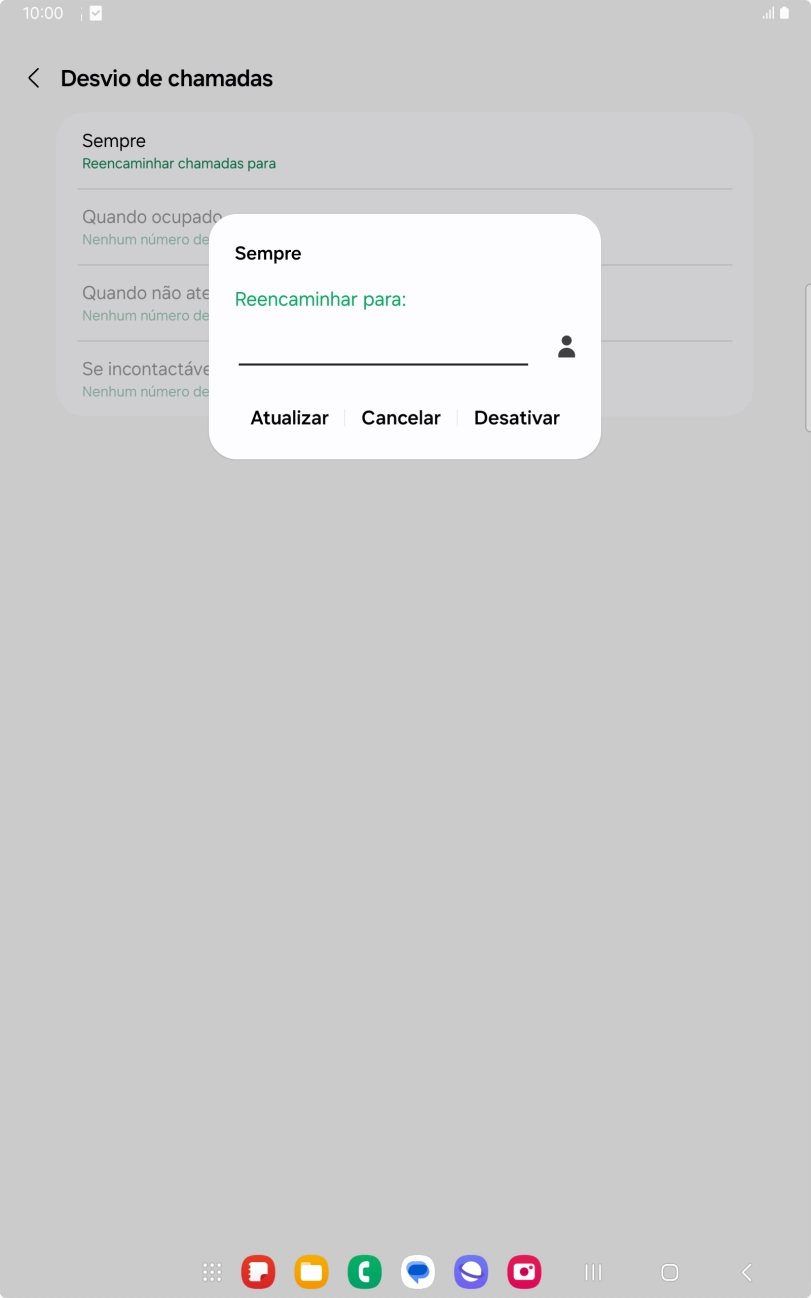The width and height of the screenshot is (811, 1298).
Task: Tap Desativar to disable forwarding
Action: point(516,418)
